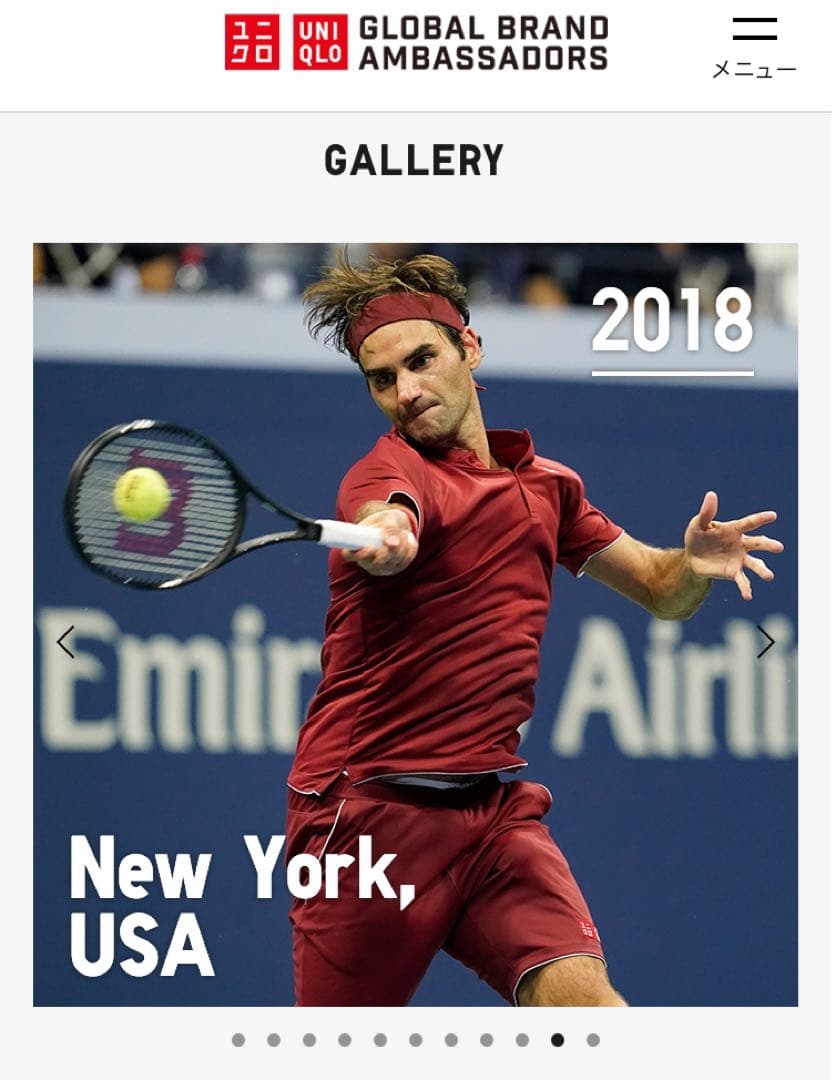Open the メニュー hamburger menu
This screenshot has width=832, height=1080.
[754, 45]
